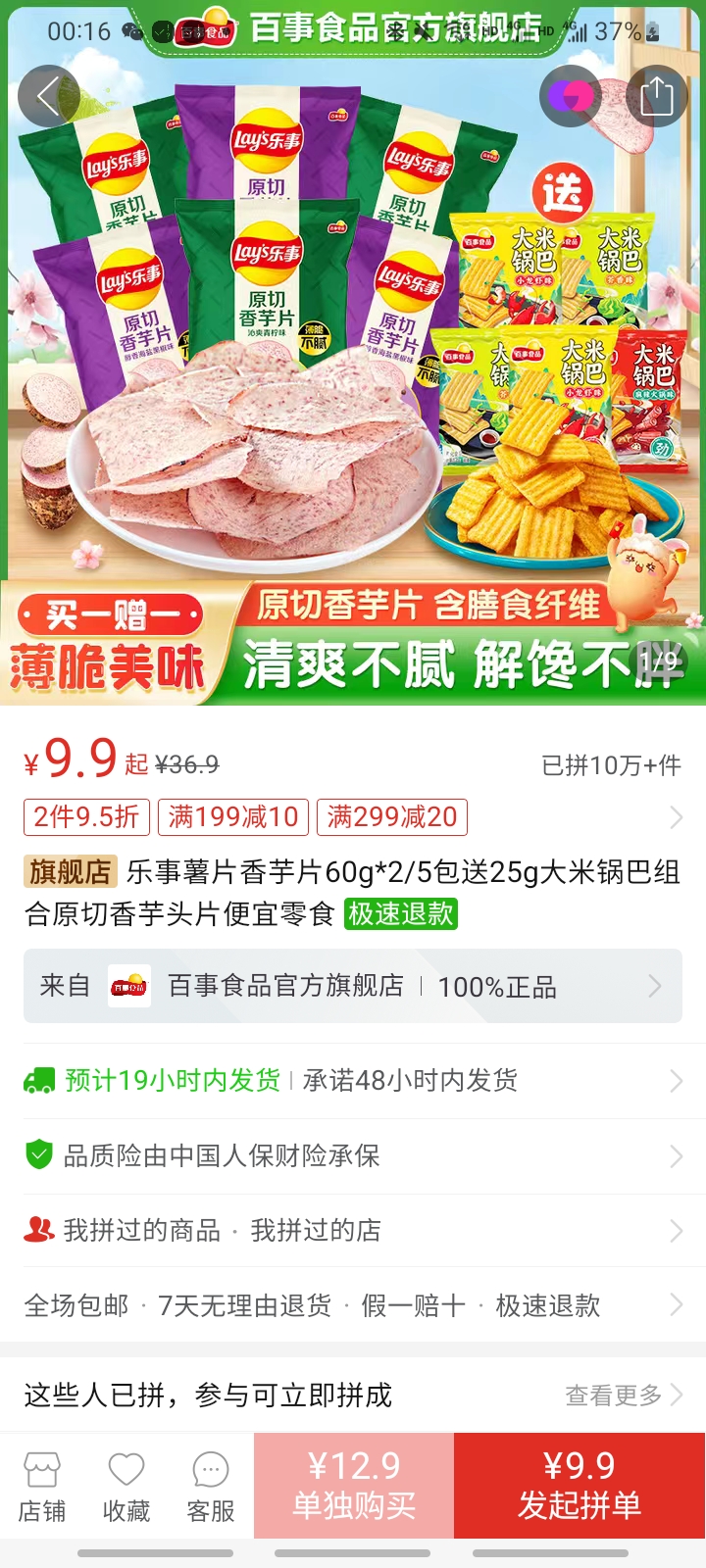Viewport: 706px width, 1568px height.
Task: Open 百事食品官方旗舰店 store row
Action: point(353,986)
